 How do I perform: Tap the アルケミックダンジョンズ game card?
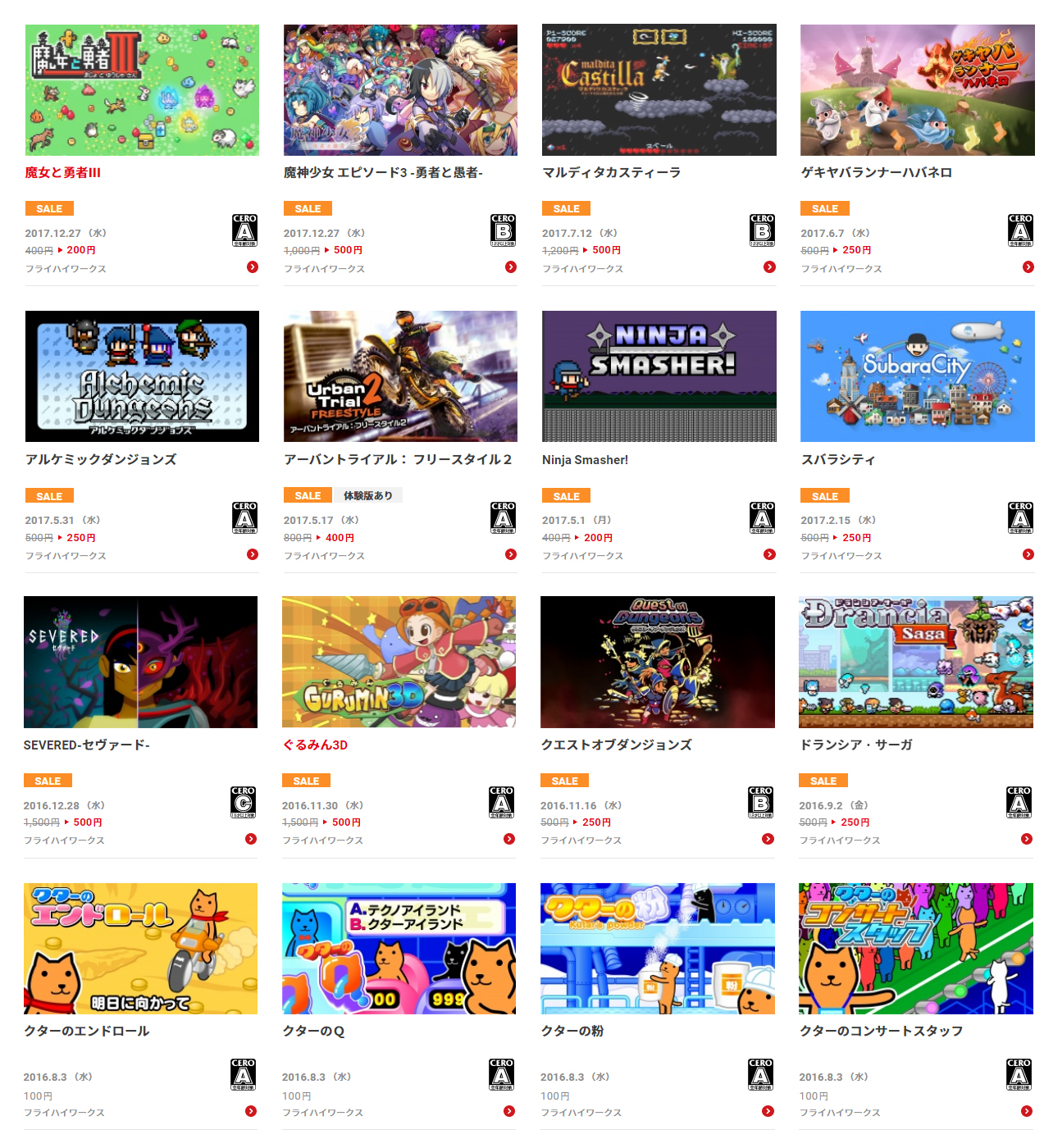(142, 376)
